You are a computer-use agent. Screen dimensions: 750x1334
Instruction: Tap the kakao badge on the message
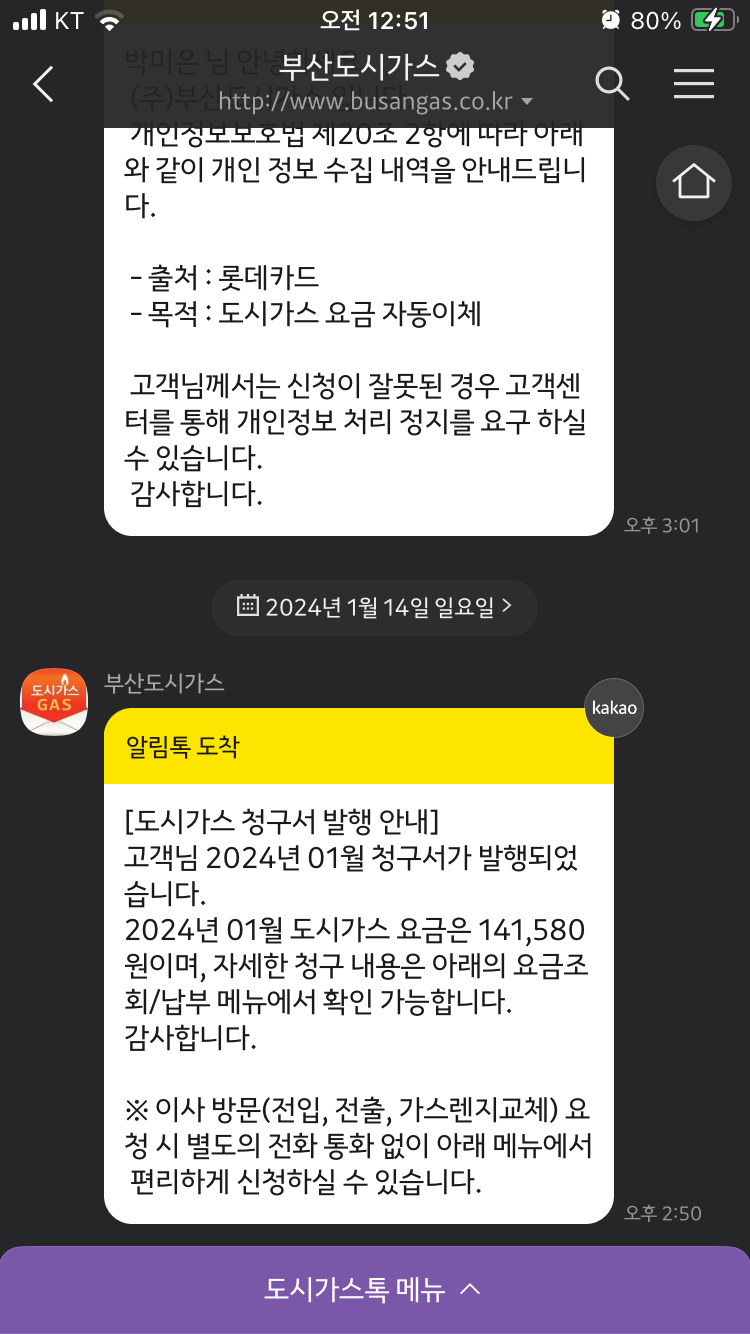pos(613,708)
